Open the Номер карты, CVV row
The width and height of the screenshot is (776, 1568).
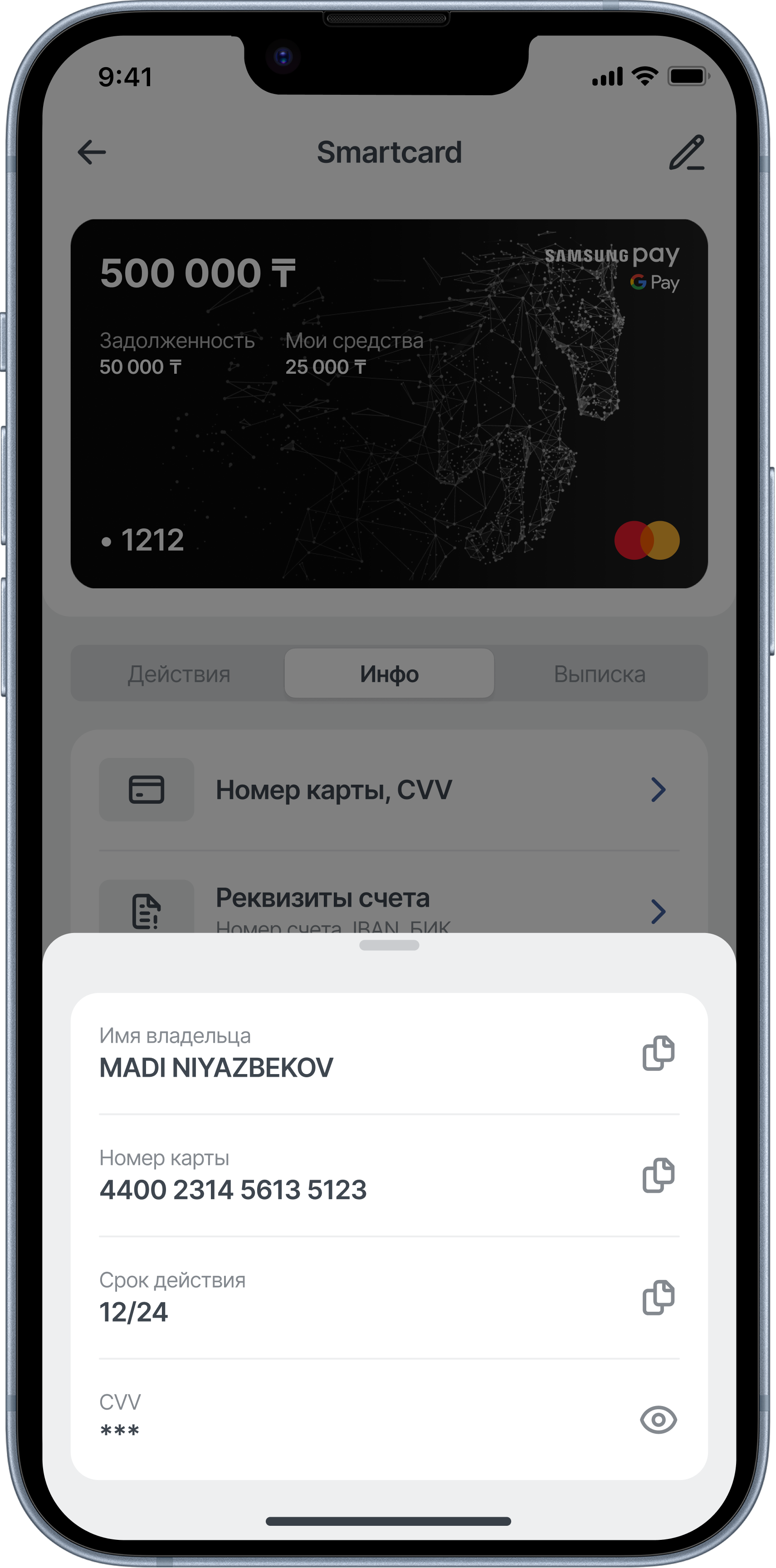(x=389, y=790)
